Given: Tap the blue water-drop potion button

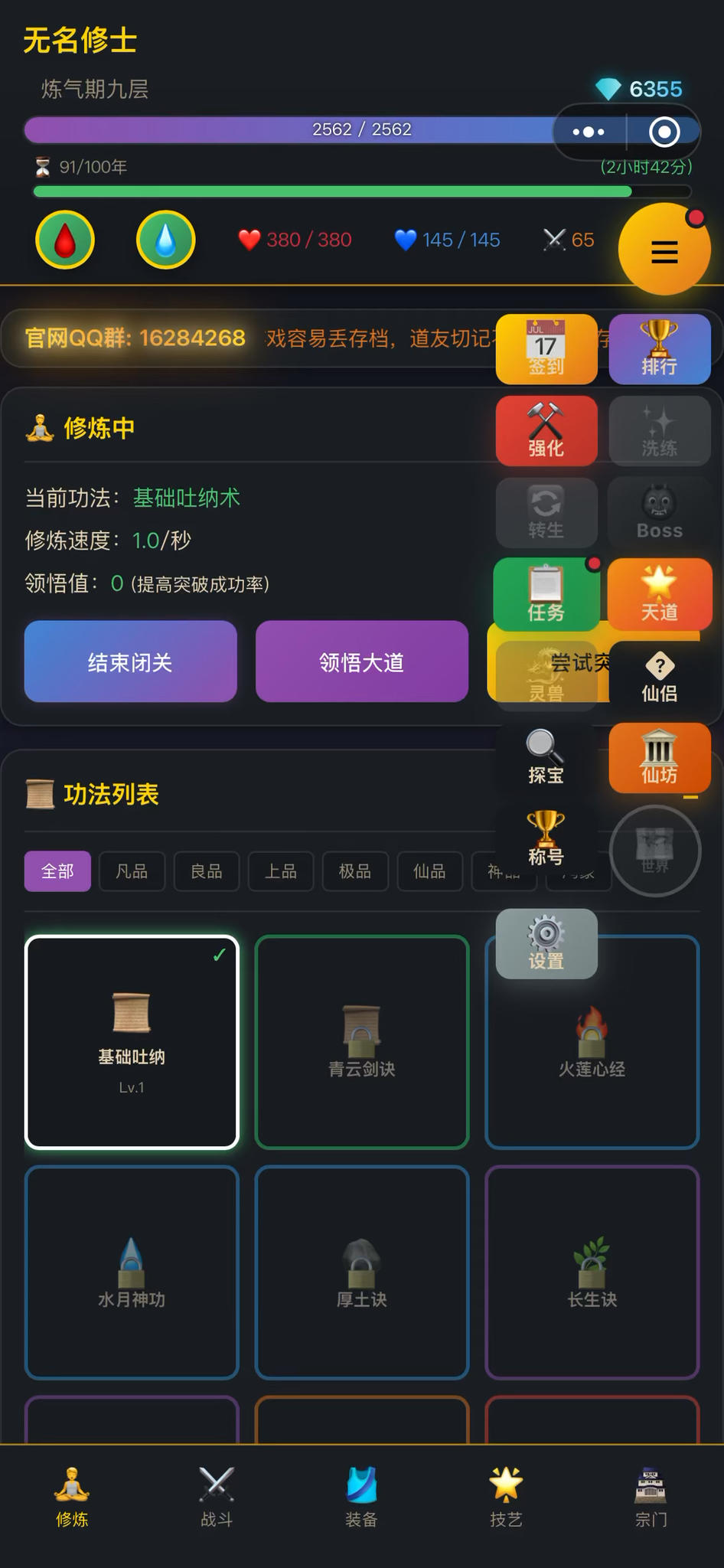Looking at the screenshot, I should click(x=165, y=240).
